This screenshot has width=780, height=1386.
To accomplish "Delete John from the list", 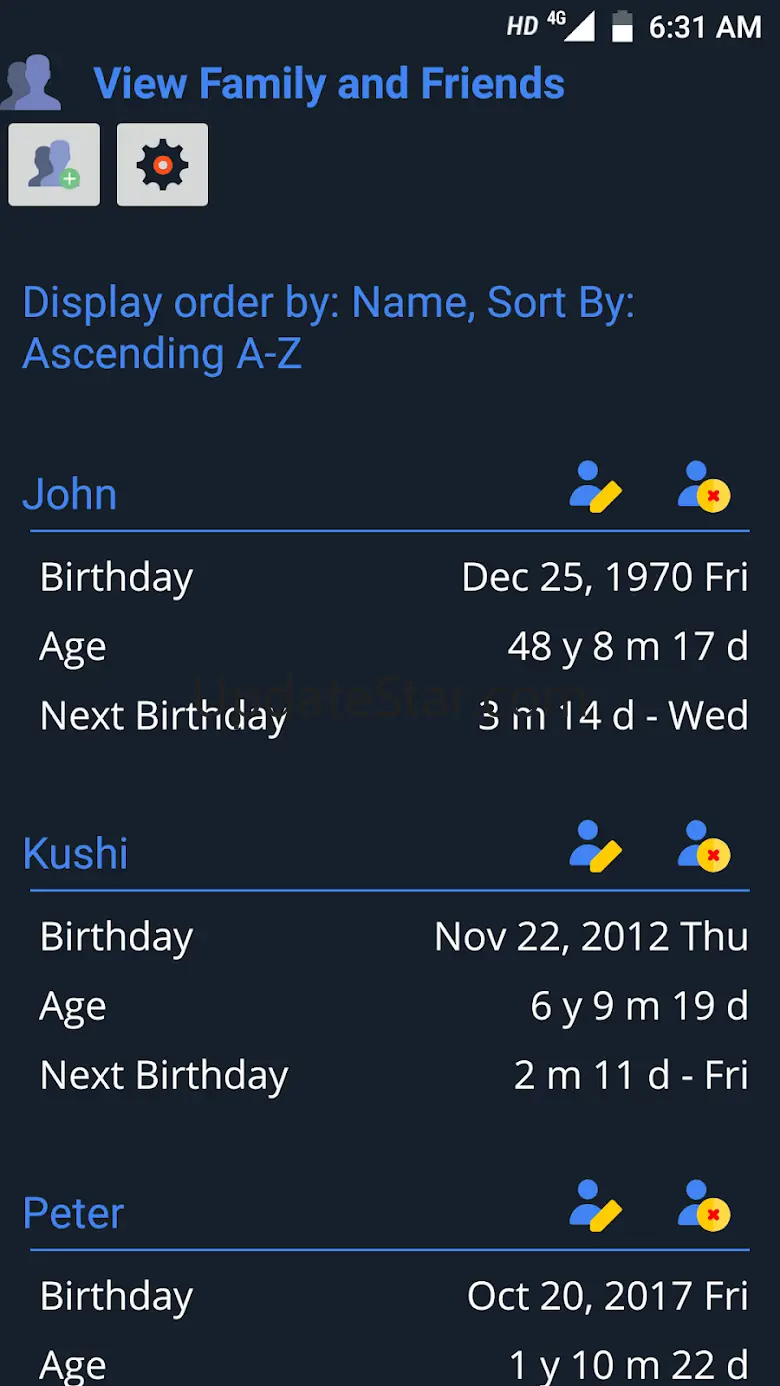I will click(x=704, y=487).
